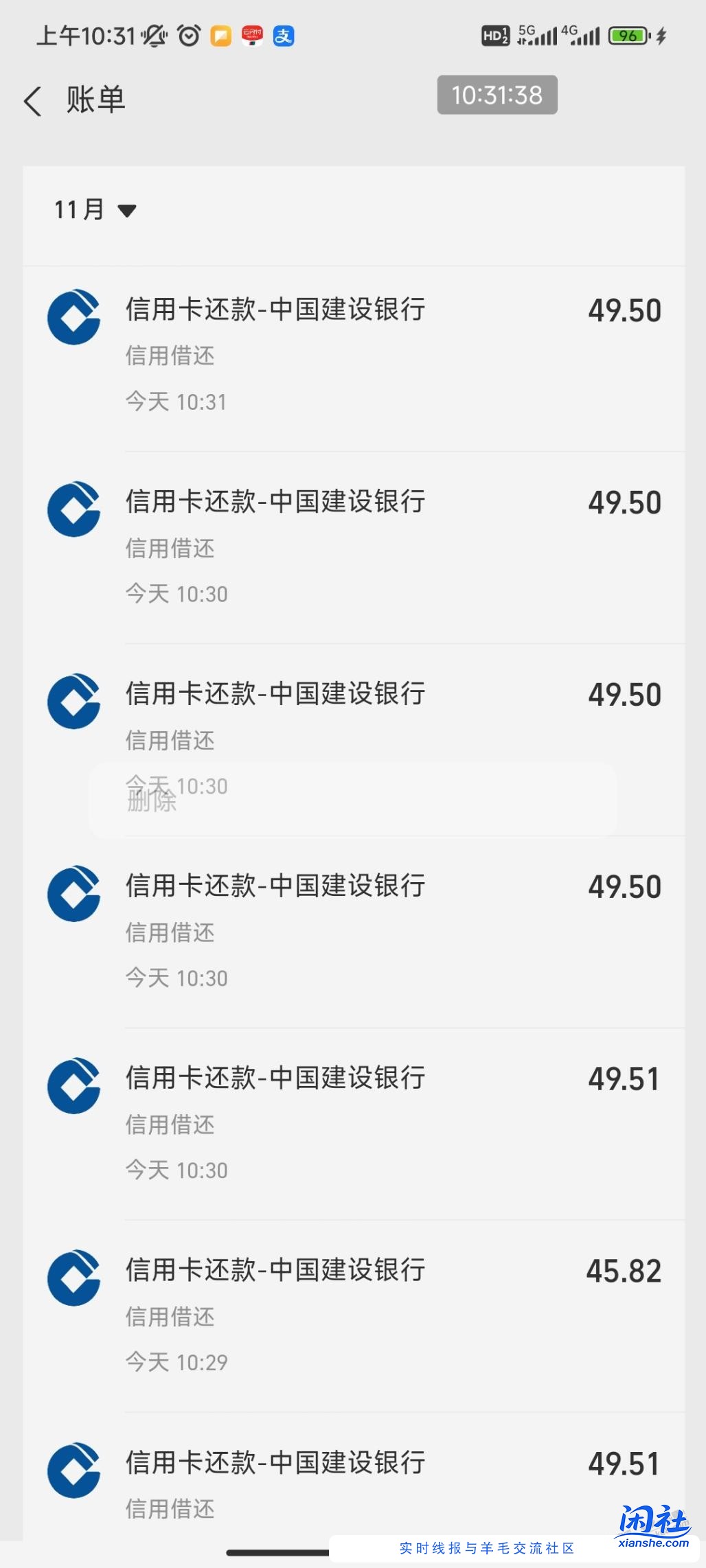This screenshot has height=1568, width=706.
Task: Tap the 10:31:38 timestamp badge
Action: [x=497, y=95]
